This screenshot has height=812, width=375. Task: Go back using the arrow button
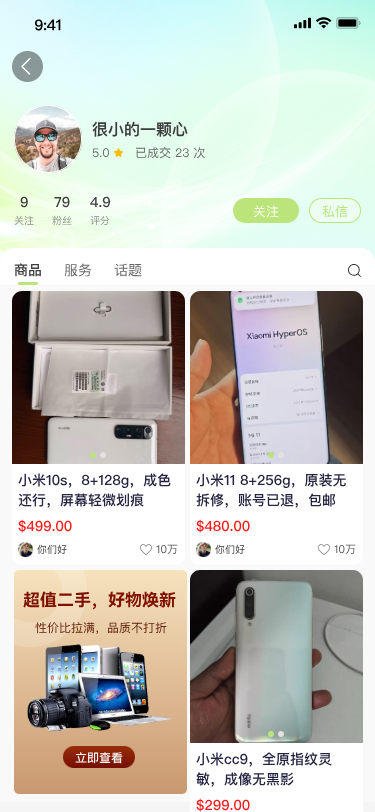27,67
